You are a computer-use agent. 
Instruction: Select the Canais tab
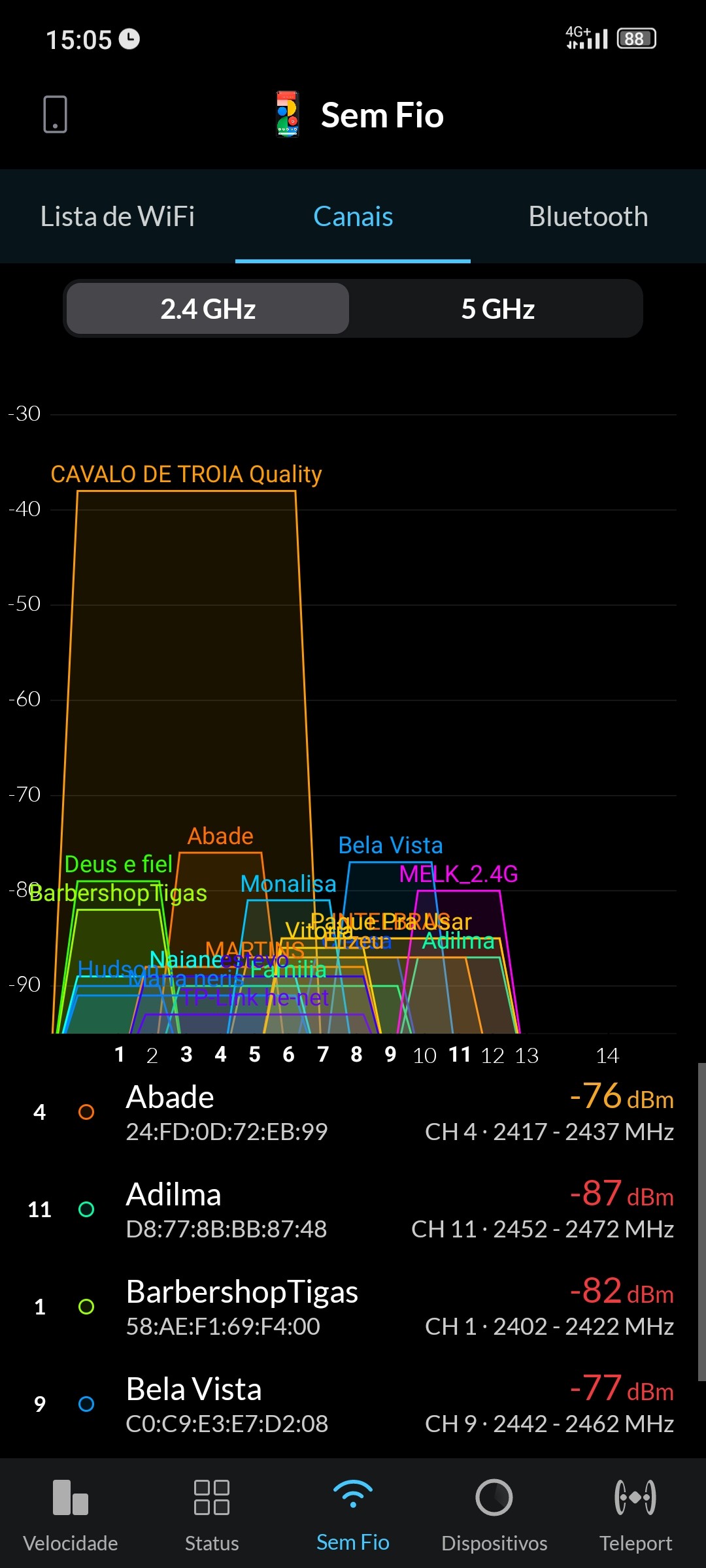353,217
